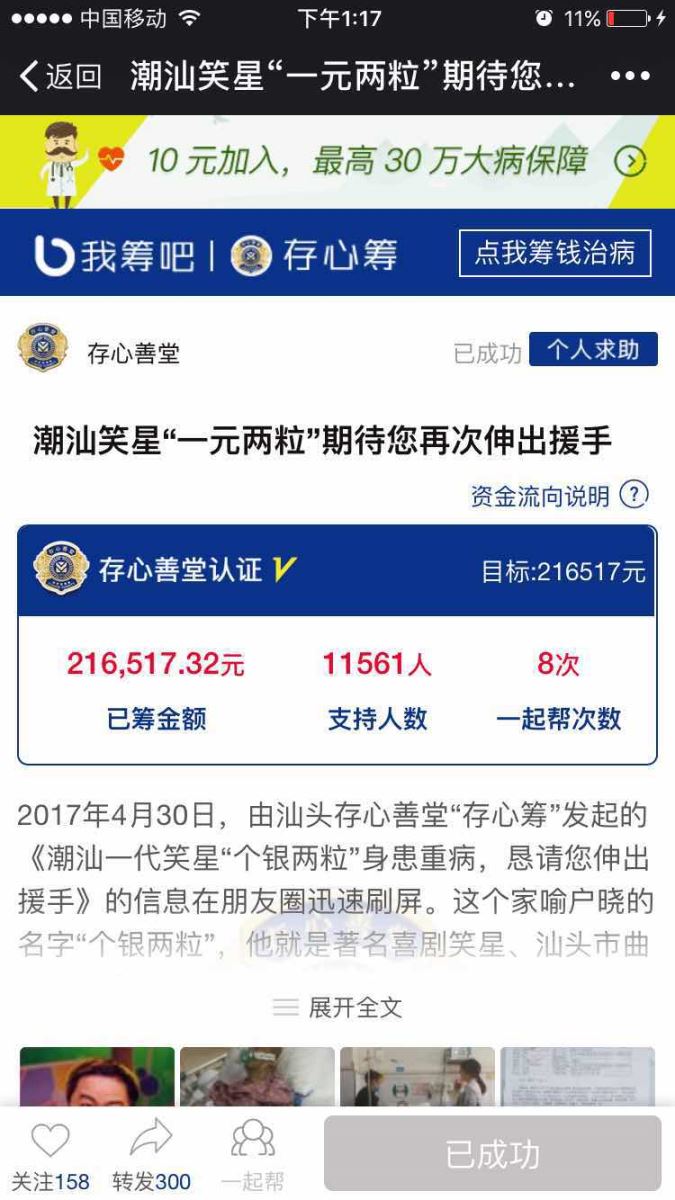Tap the grey 已成功 button

tap(492, 1154)
